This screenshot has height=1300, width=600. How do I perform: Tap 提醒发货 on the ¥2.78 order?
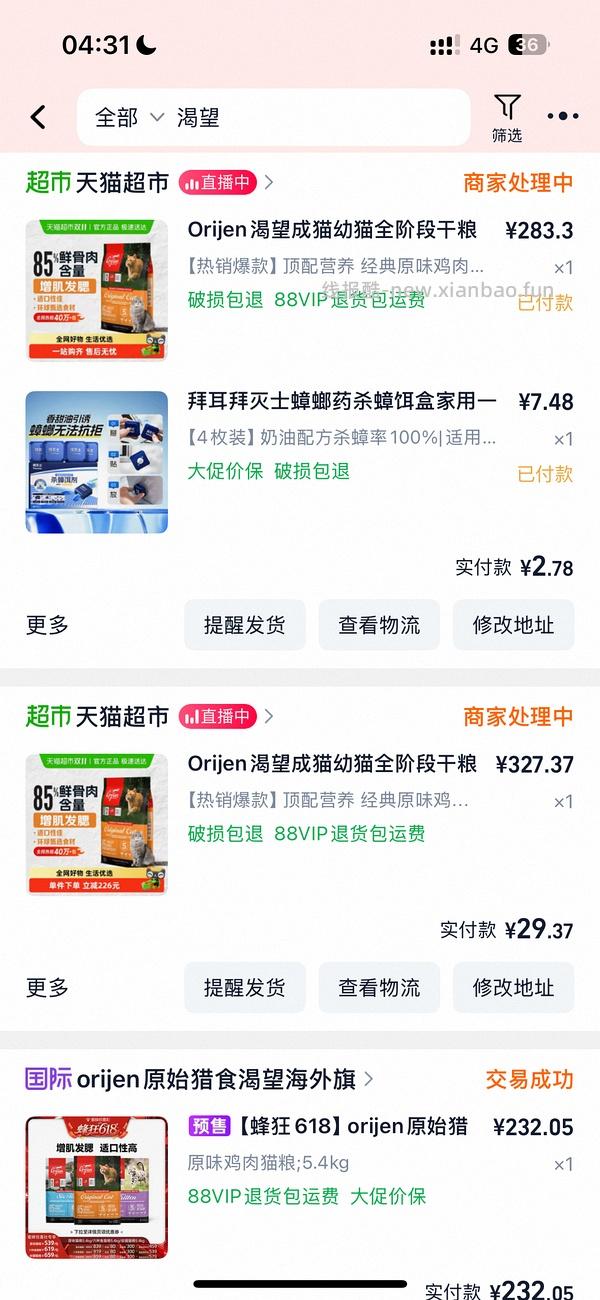[245, 625]
